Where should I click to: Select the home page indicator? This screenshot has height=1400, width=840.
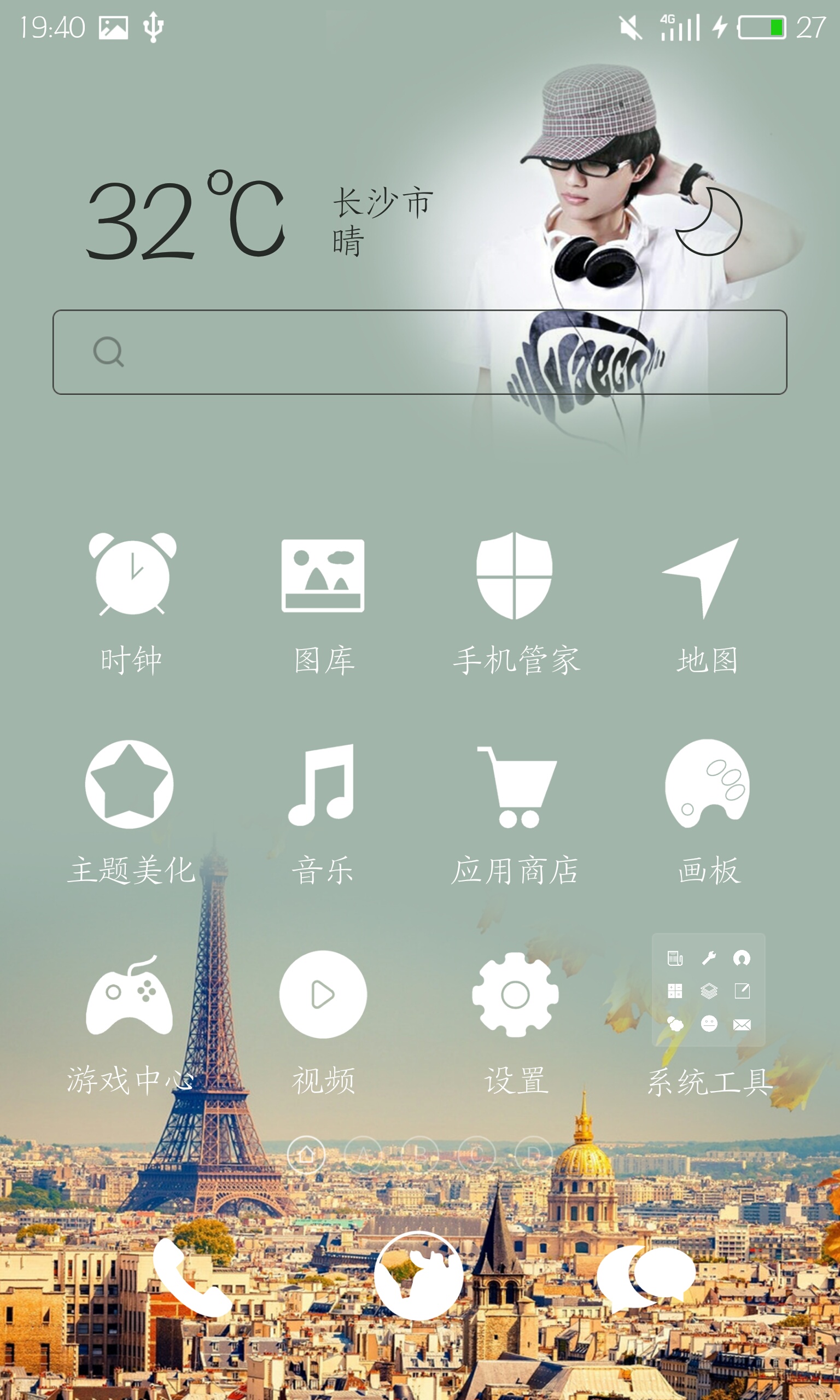(x=306, y=1153)
